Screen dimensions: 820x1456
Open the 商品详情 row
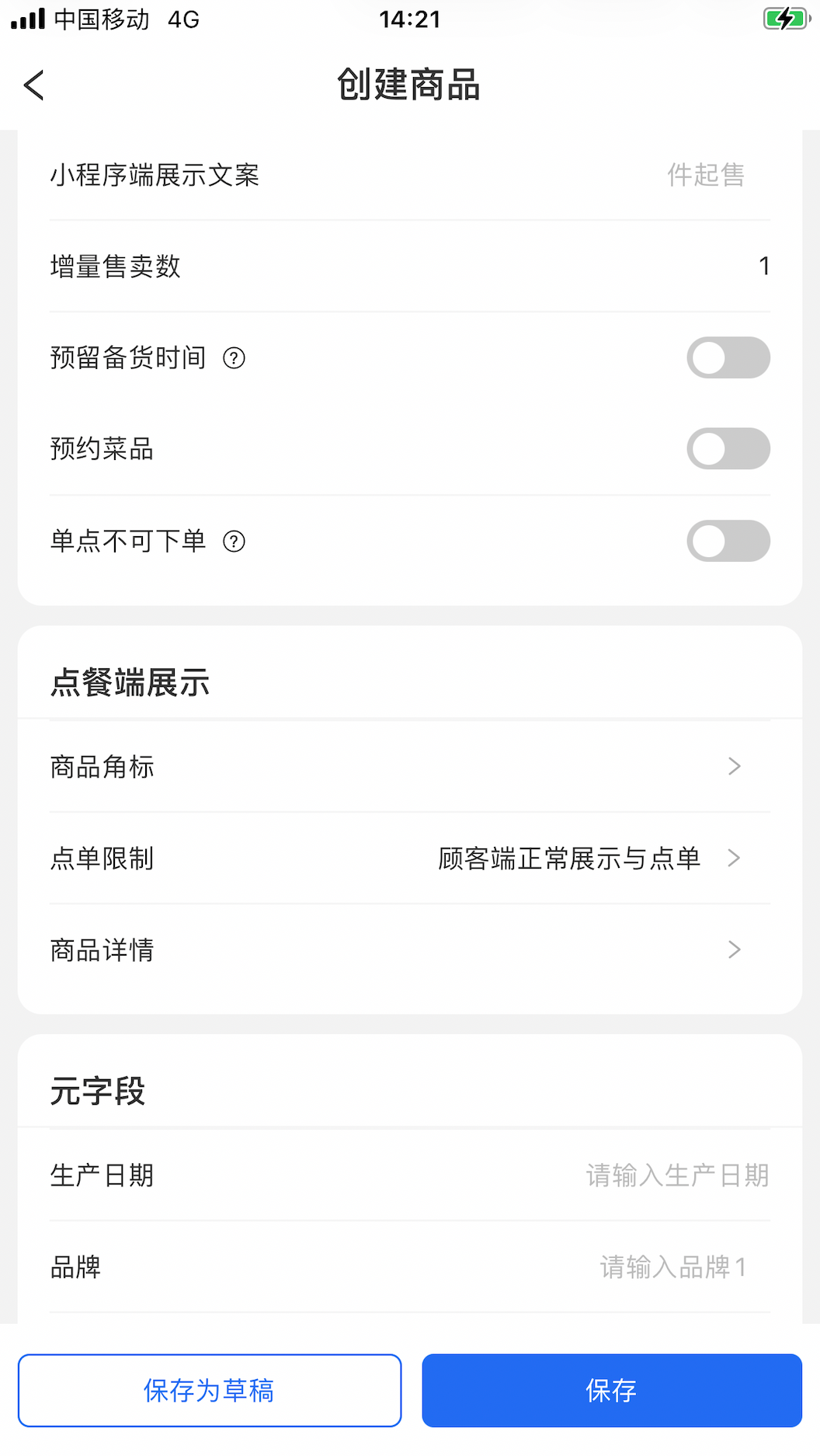(x=410, y=949)
